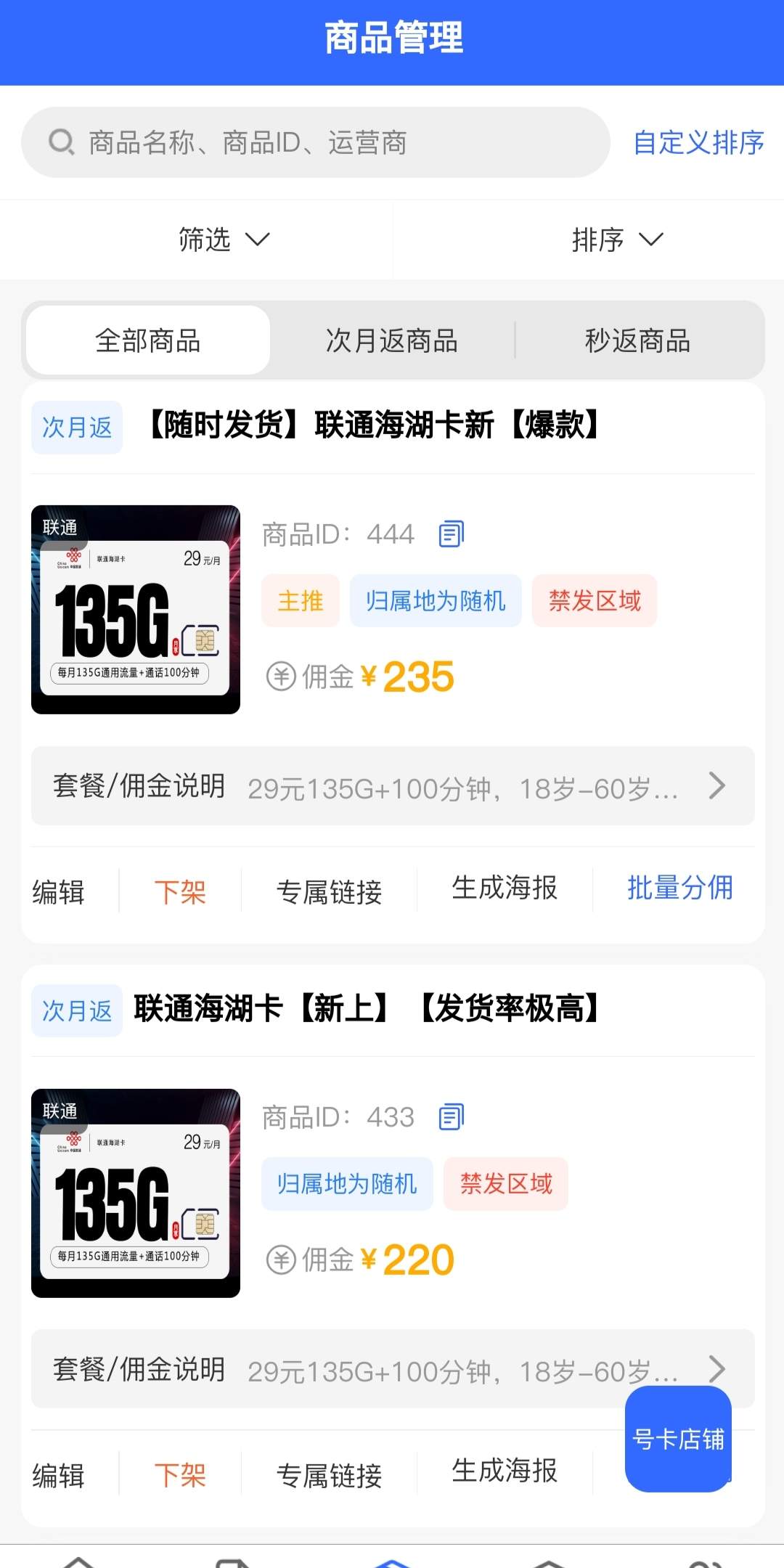Copy product ID 444

(451, 534)
